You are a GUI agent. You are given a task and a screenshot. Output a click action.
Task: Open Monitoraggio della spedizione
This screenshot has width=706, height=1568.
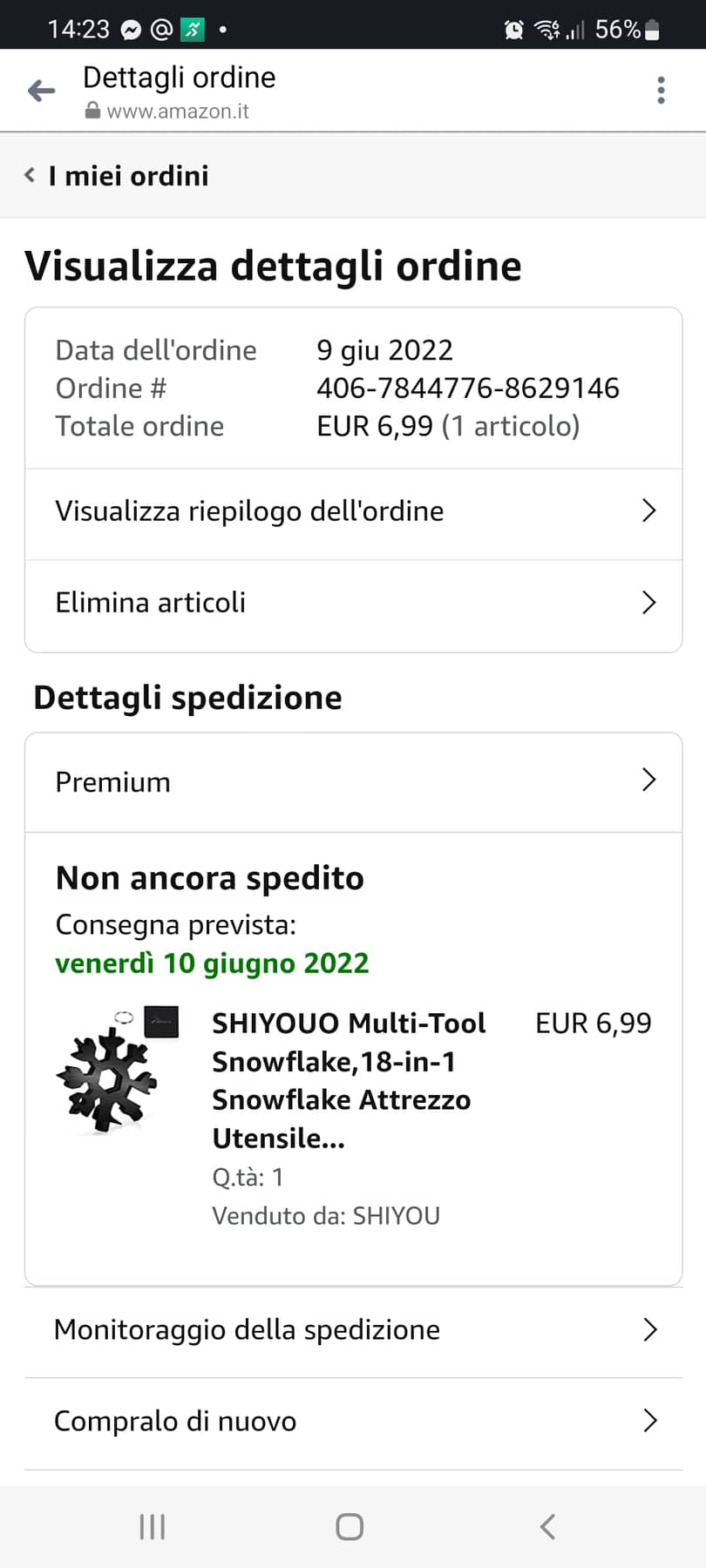coord(353,1330)
